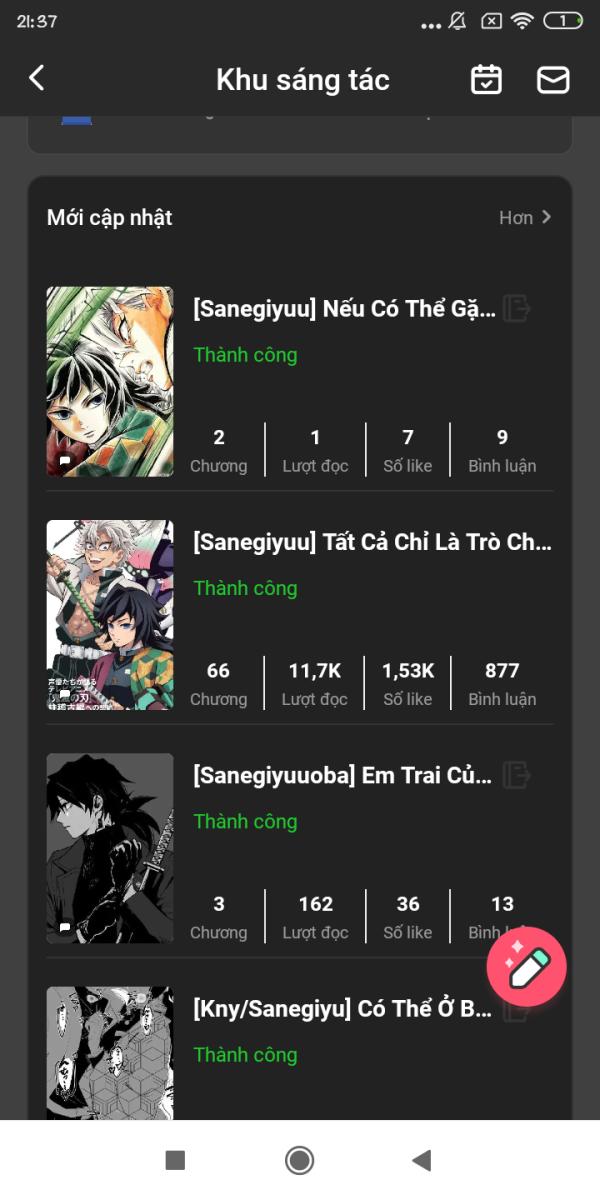Open the recent apps view
This screenshot has width=600, height=1200.
pyautogui.click(x=175, y=1160)
